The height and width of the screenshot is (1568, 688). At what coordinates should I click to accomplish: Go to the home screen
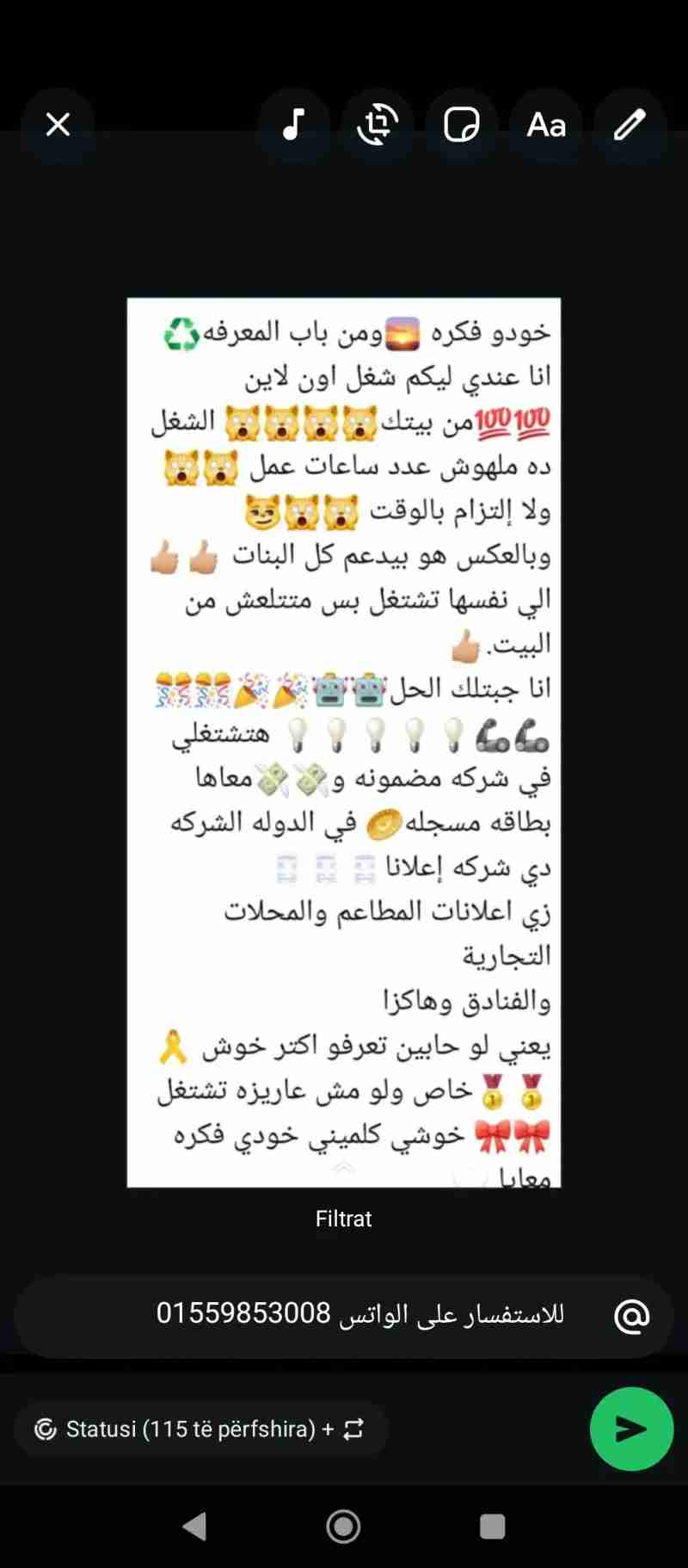343,1527
